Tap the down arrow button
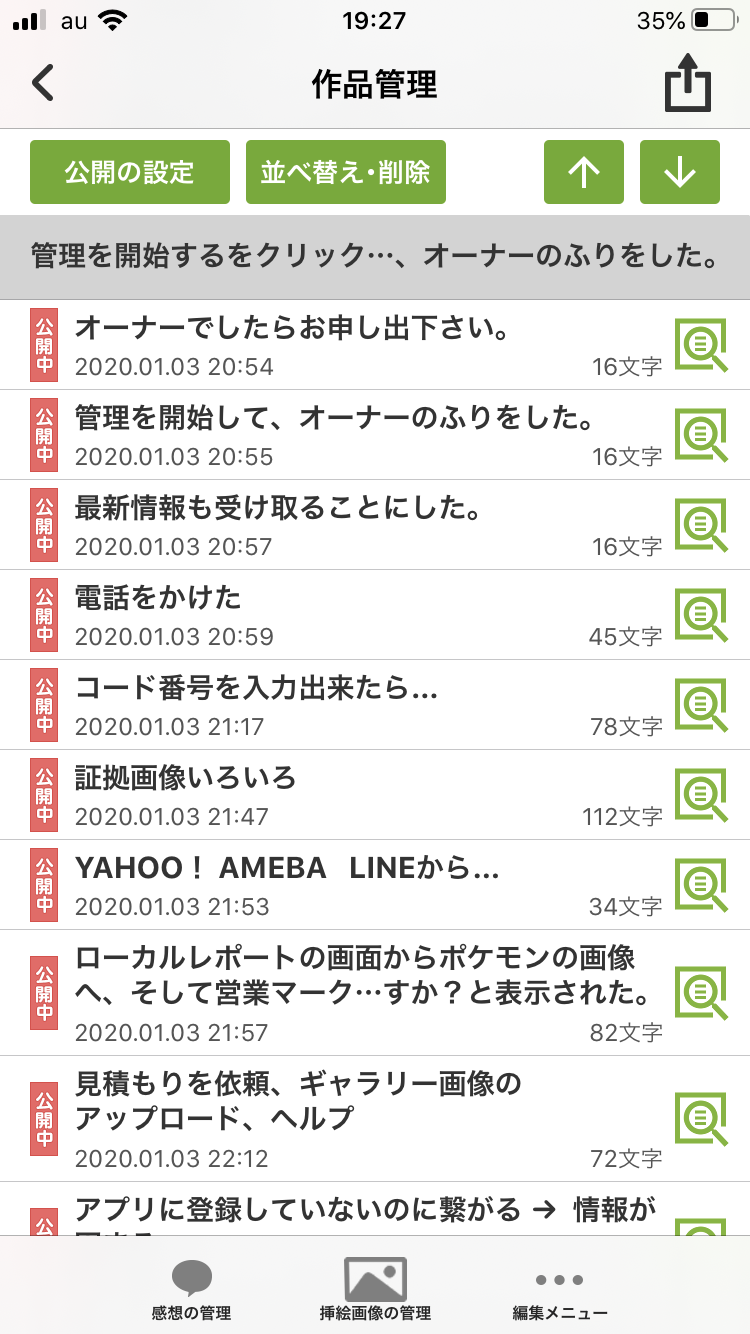Viewport: 750px width, 1334px height. [679, 172]
